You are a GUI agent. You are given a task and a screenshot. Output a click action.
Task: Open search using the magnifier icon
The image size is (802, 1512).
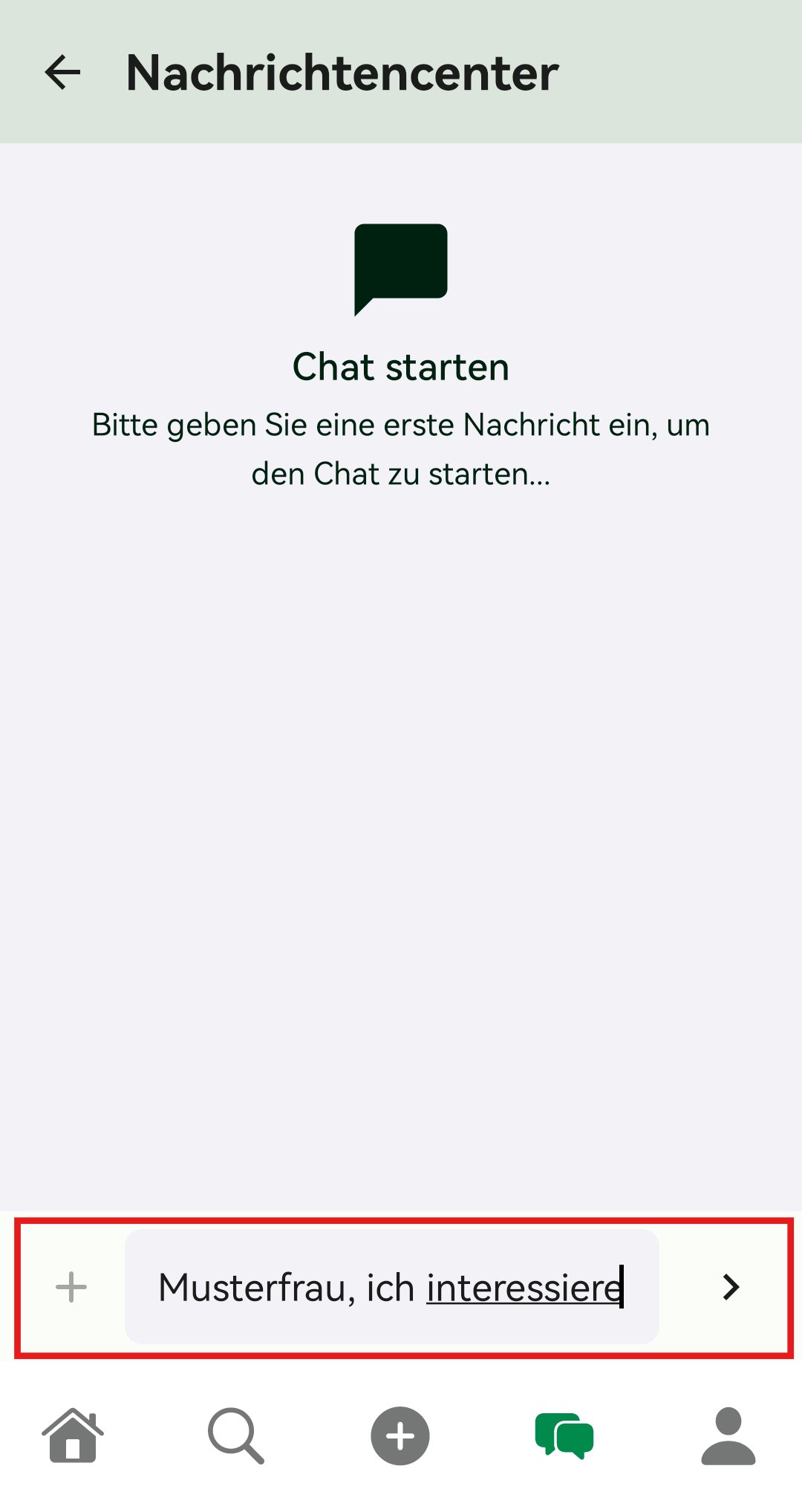[x=235, y=1436]
